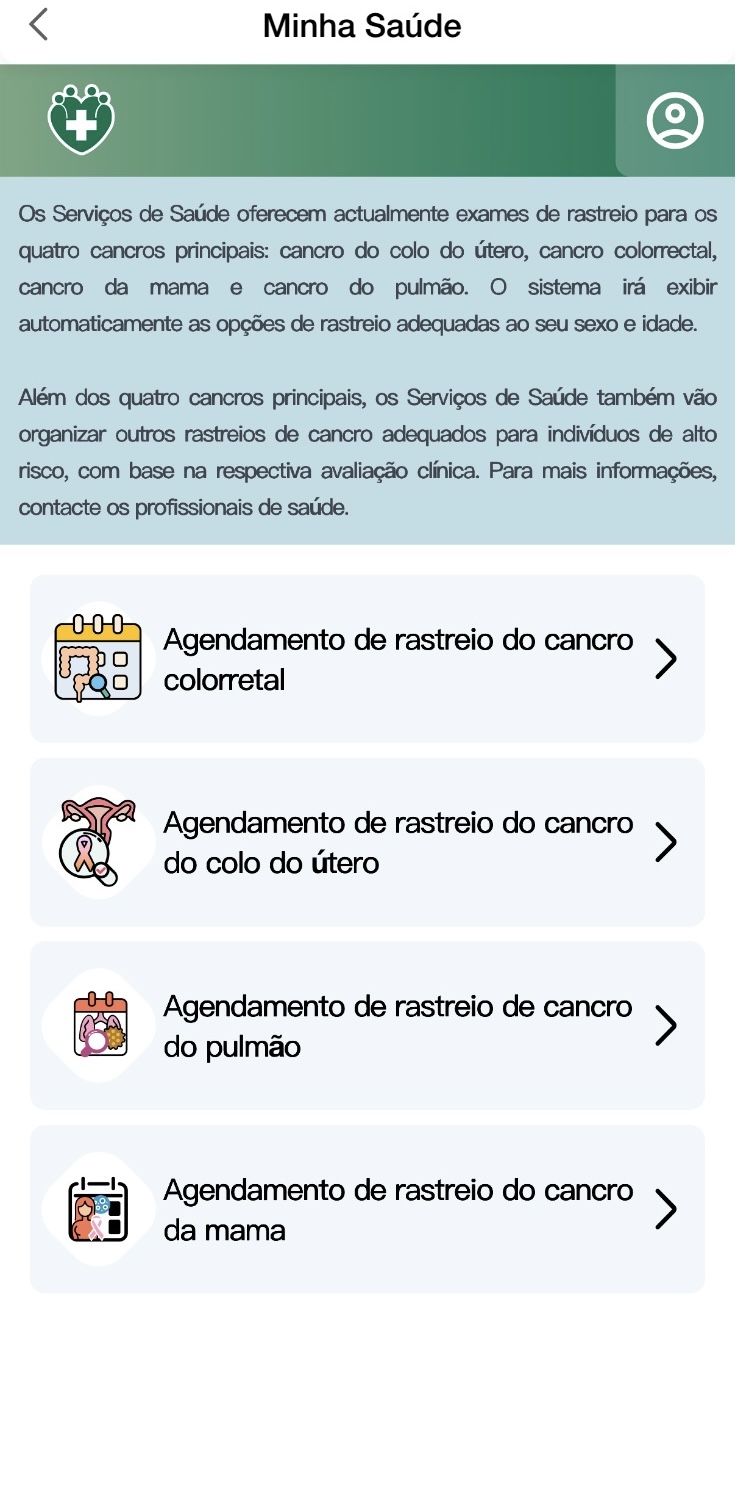The height and width of the screenshot is (1485, 735).
Task: Choose cancro da mama screening appointment
Action: tap(367, 1209)
